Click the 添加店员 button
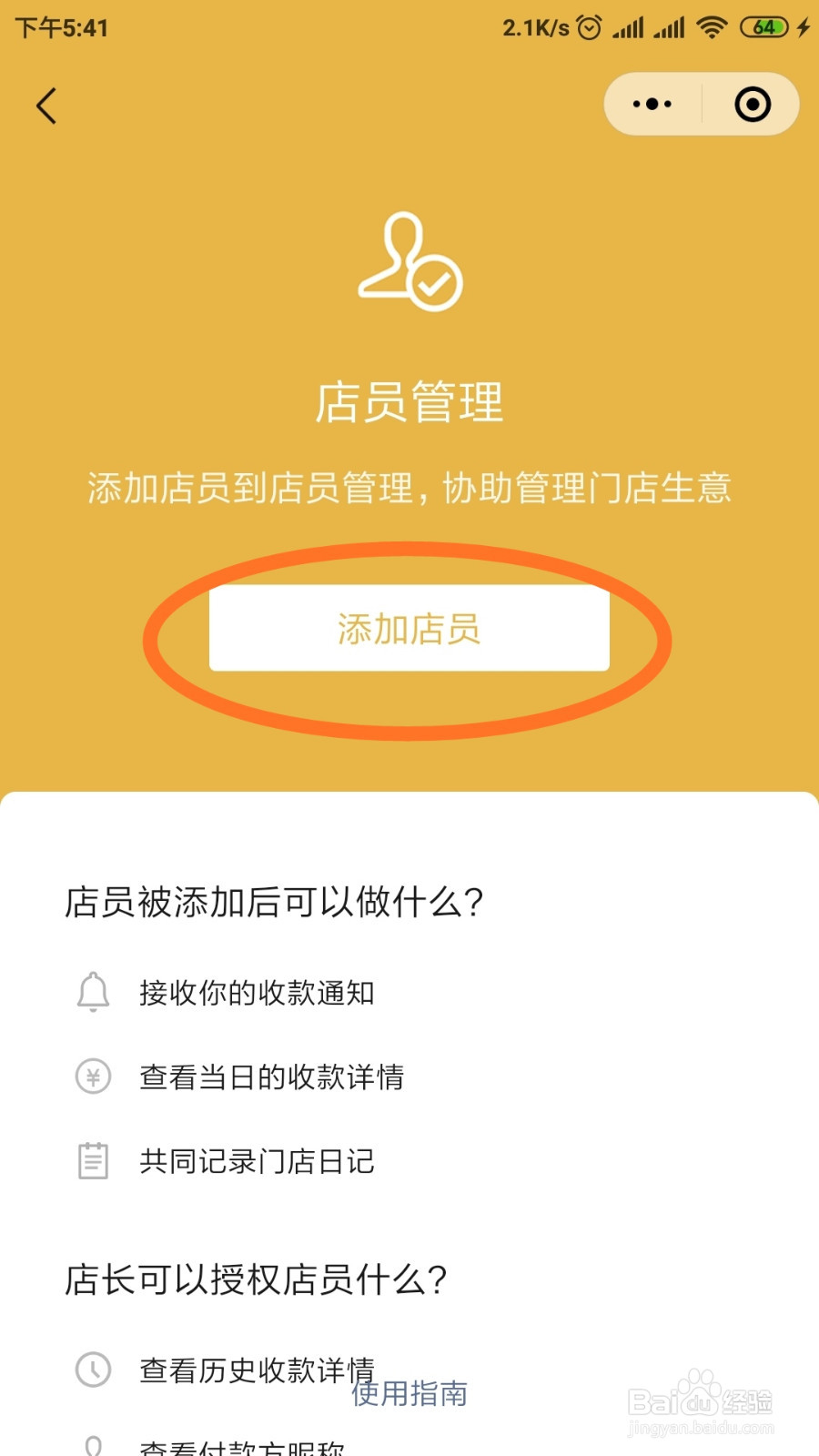This screenshot has height=1456, width=819. point(409,629)
